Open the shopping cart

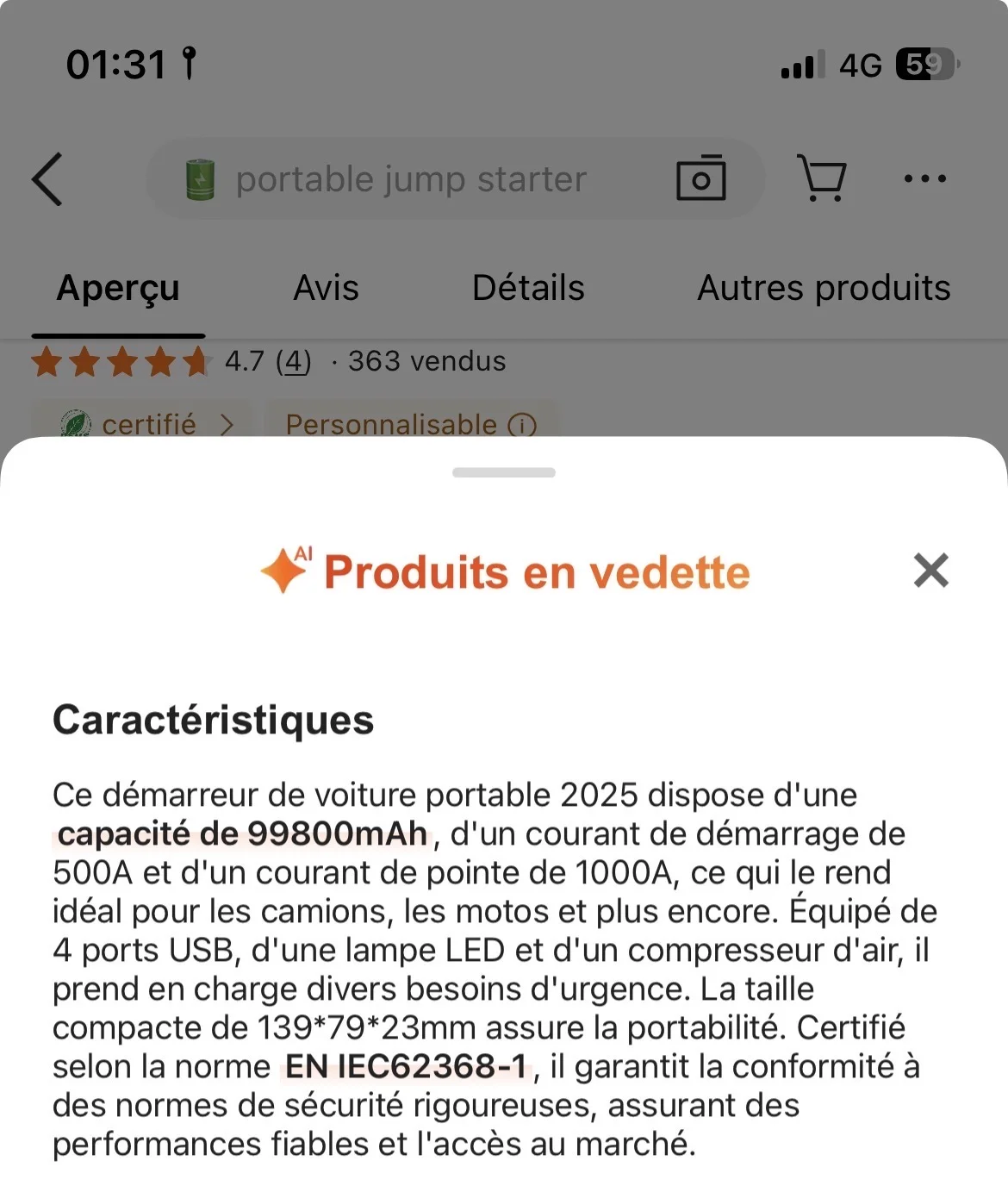(821, 178)
